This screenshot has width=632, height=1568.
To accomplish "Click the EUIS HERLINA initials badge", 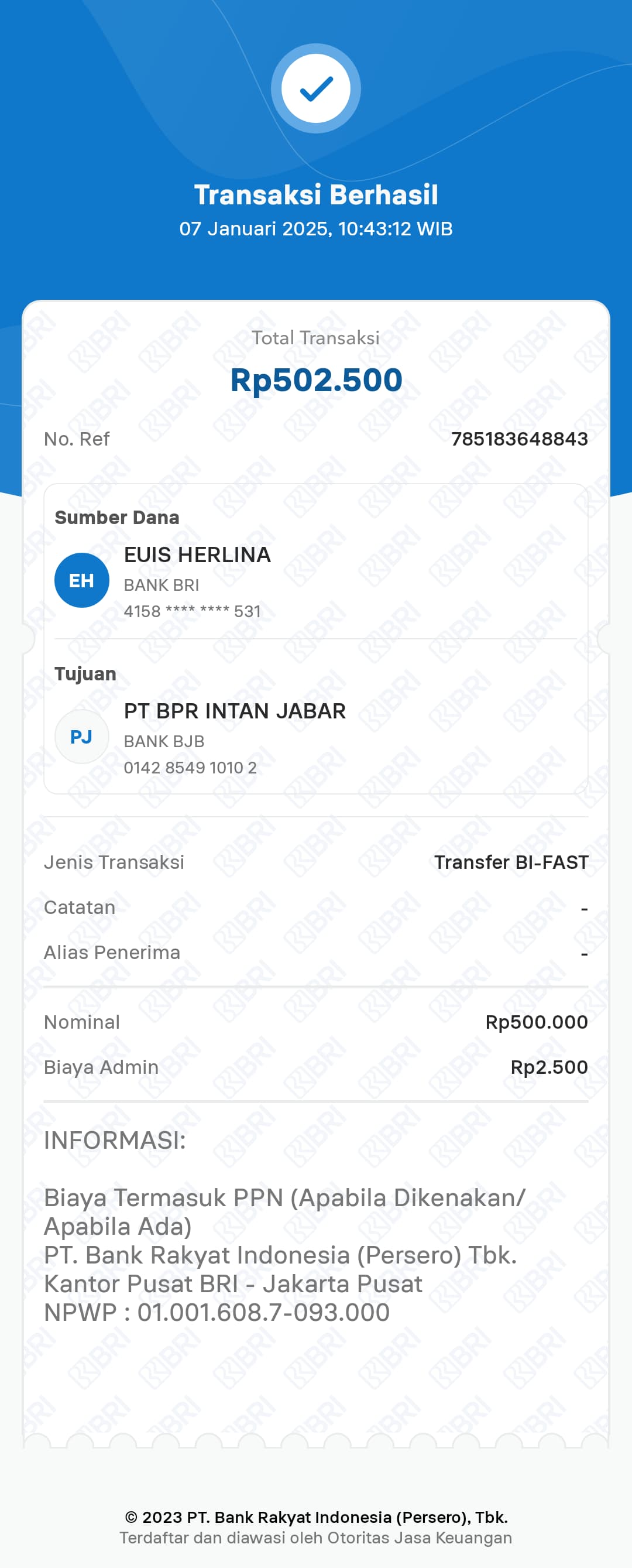I will click(82, 580).
